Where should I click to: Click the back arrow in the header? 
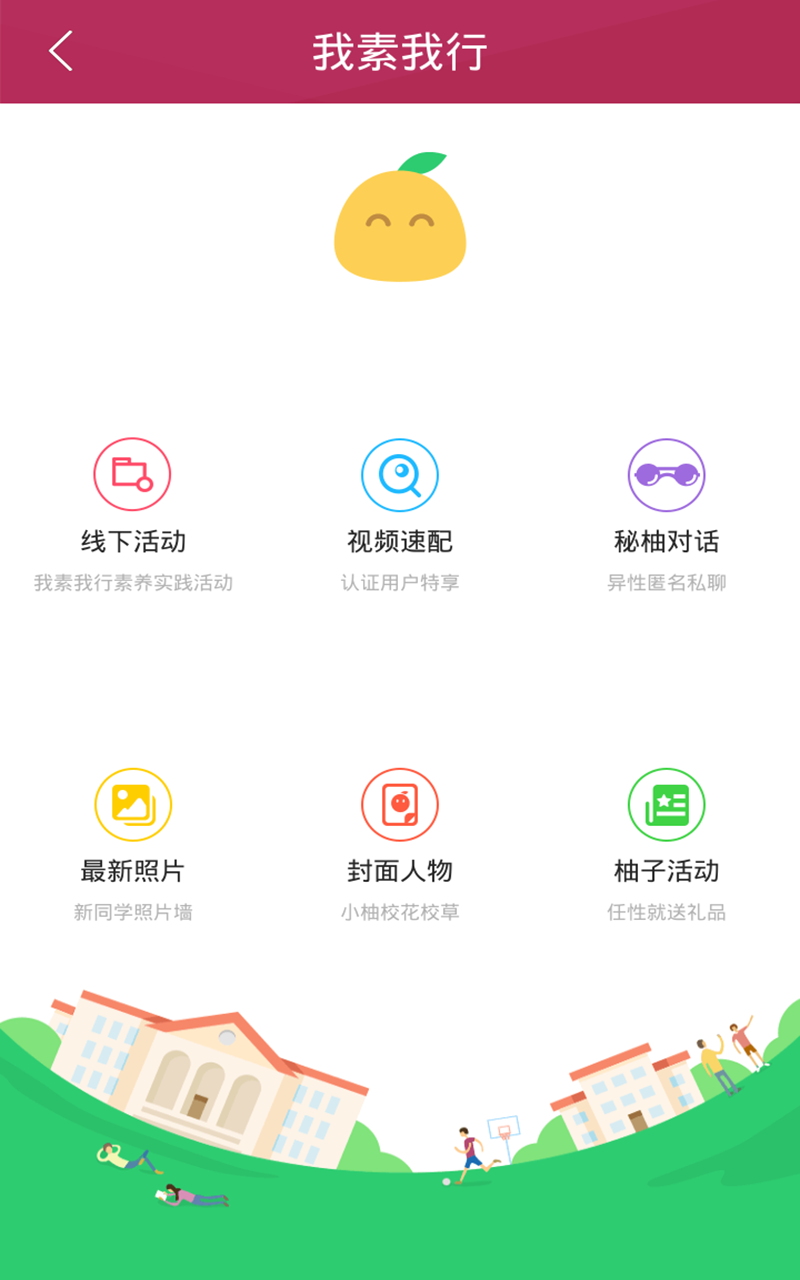60,50
